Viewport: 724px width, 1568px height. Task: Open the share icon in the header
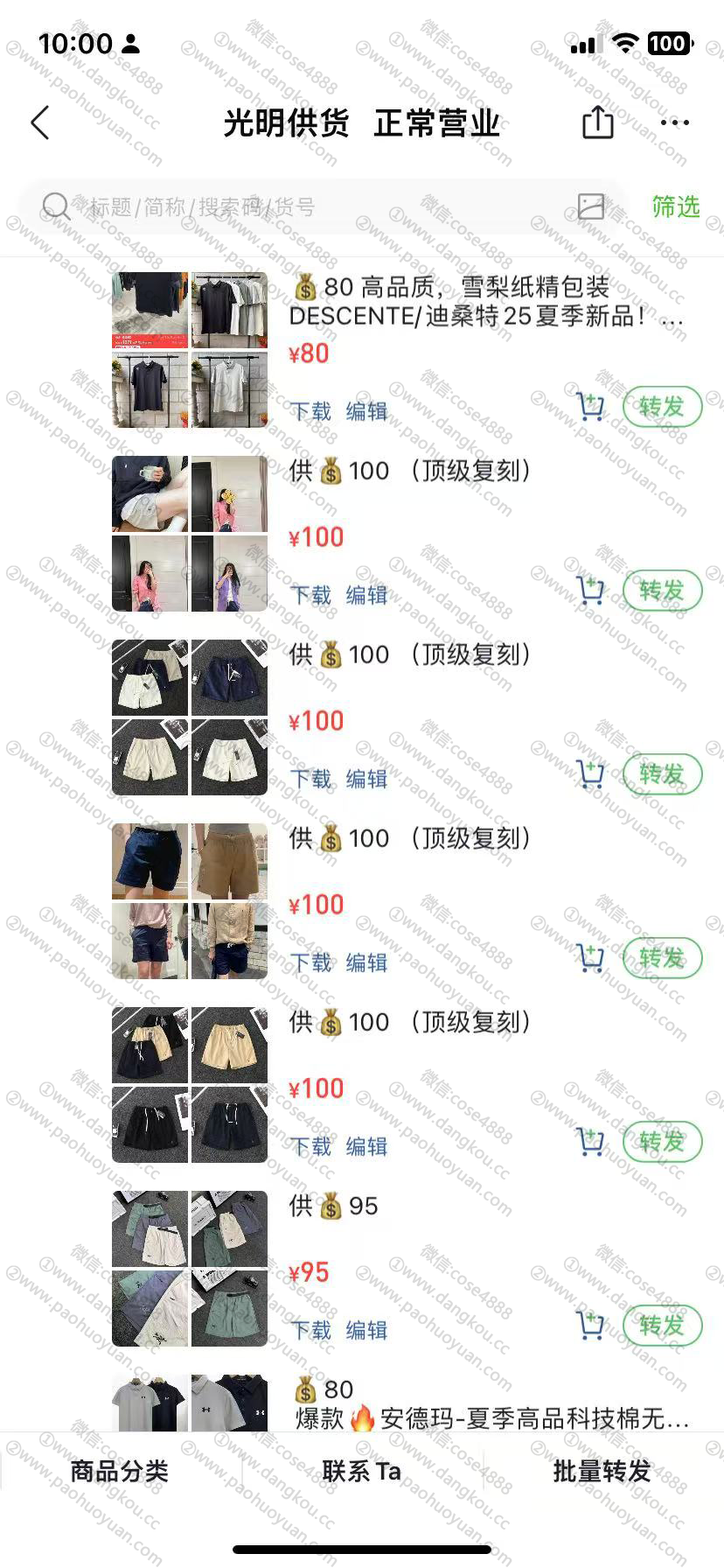[x=598, y=122]
